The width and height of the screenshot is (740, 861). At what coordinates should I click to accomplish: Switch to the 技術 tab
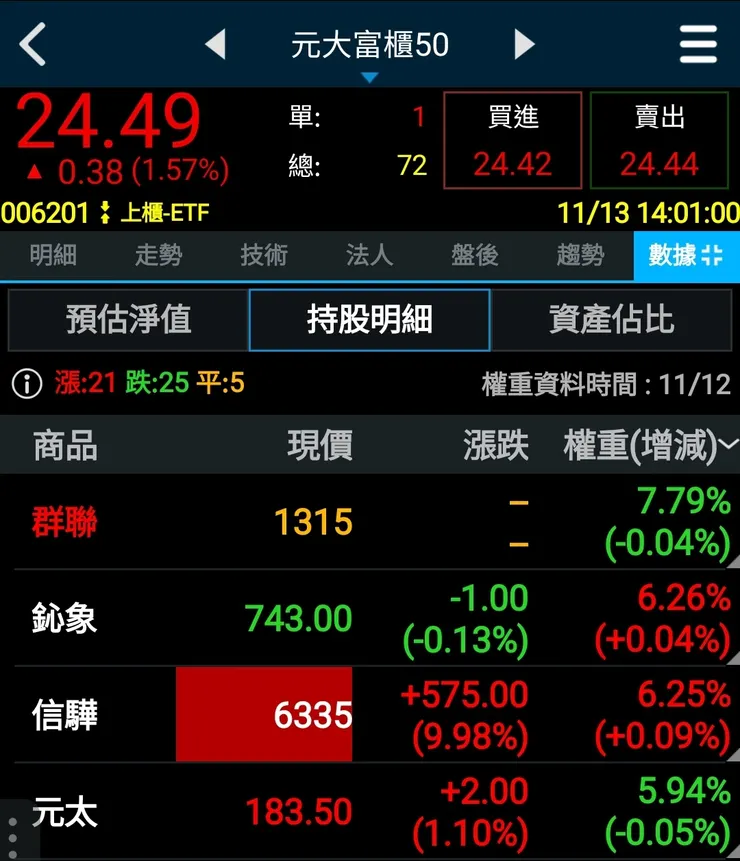click(263, 256)
